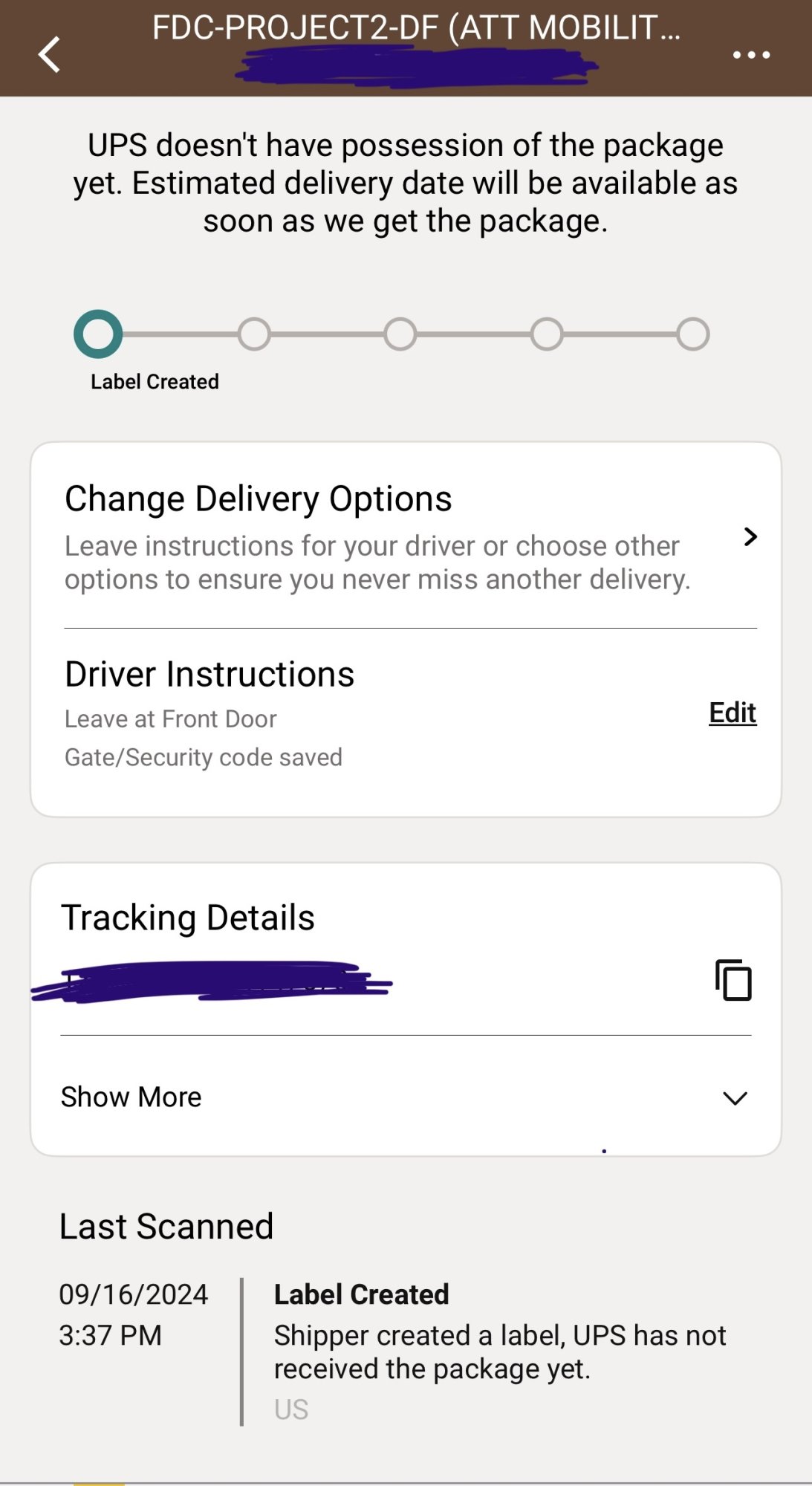The image size is (812, 1486).
Task: Open the three-dot overflow menu
Action: pyautogui.click(x=750, y=55)
